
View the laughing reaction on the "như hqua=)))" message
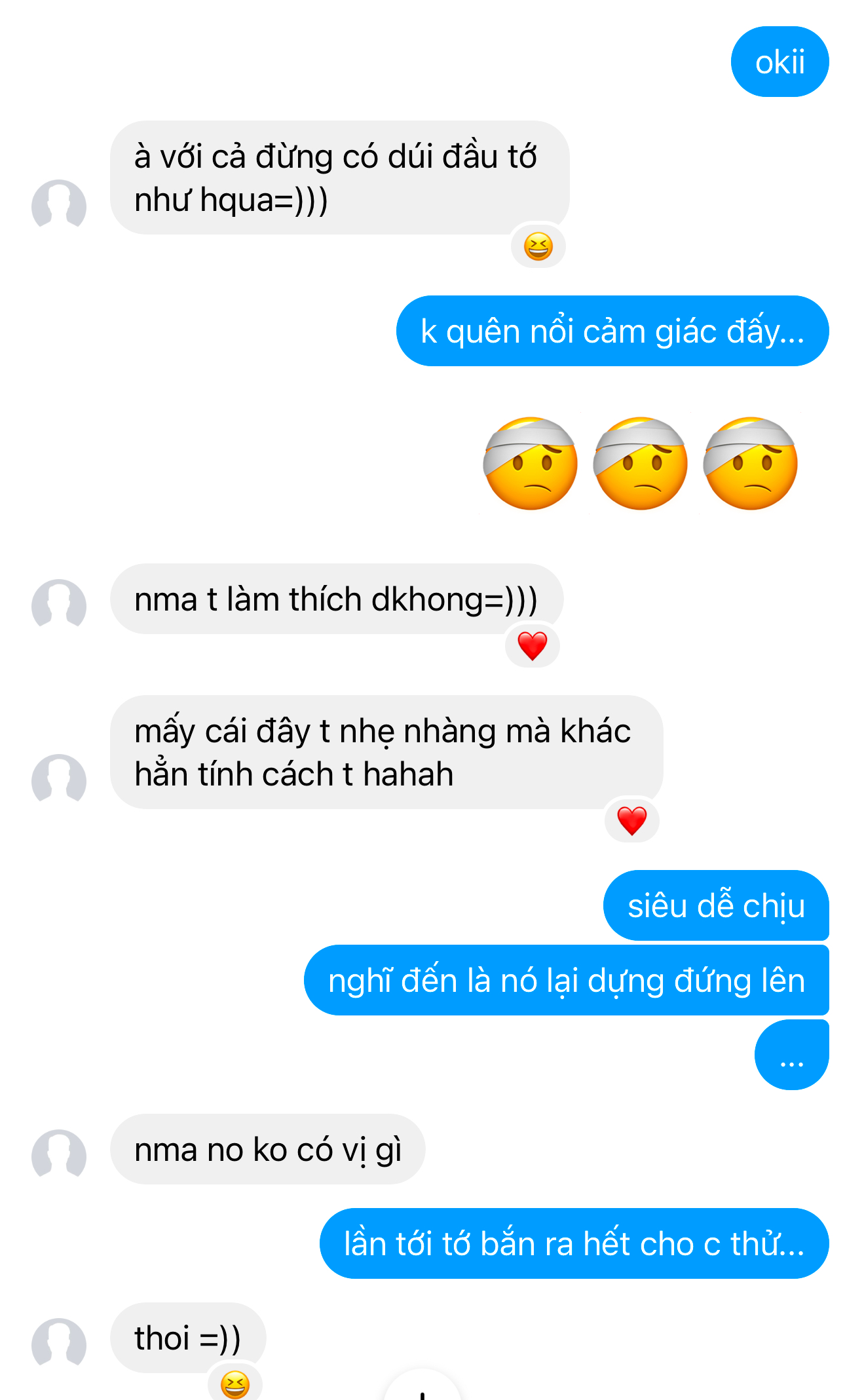[538, 246]
